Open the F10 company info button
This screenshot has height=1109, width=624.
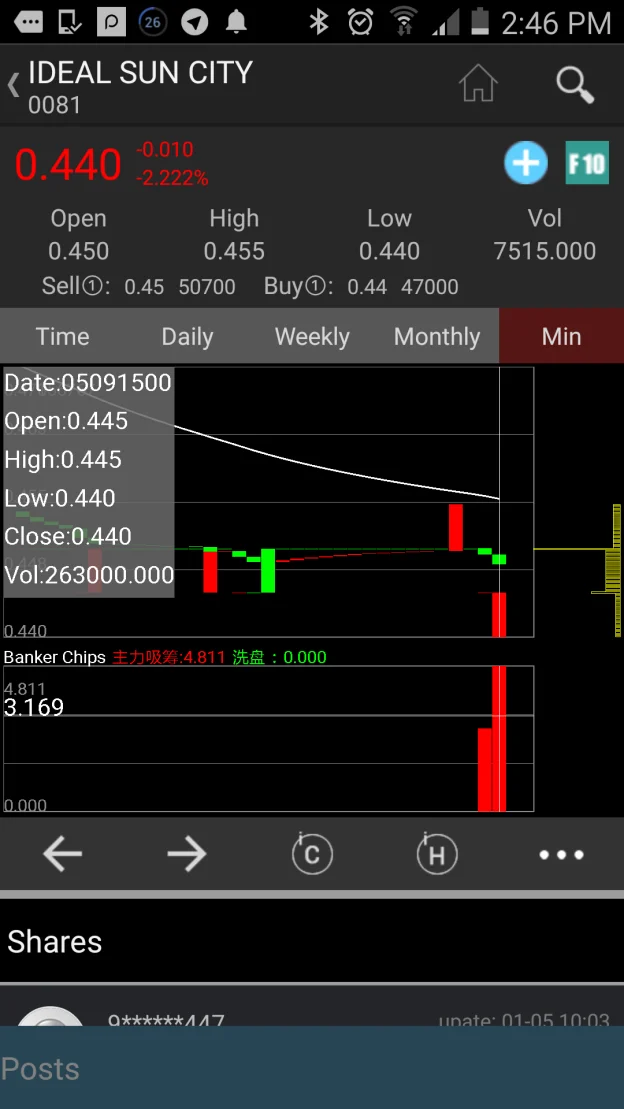coord(587,163)
